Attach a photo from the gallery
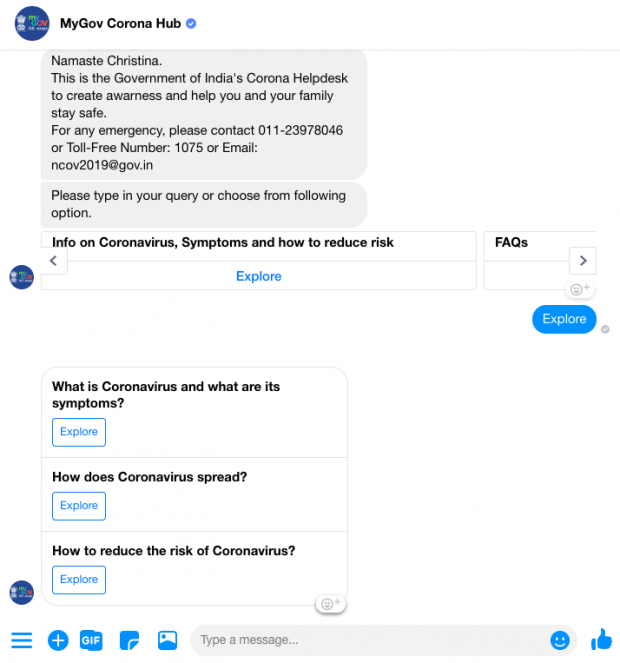This screenshot has width=620, height=663. point(167,640)
